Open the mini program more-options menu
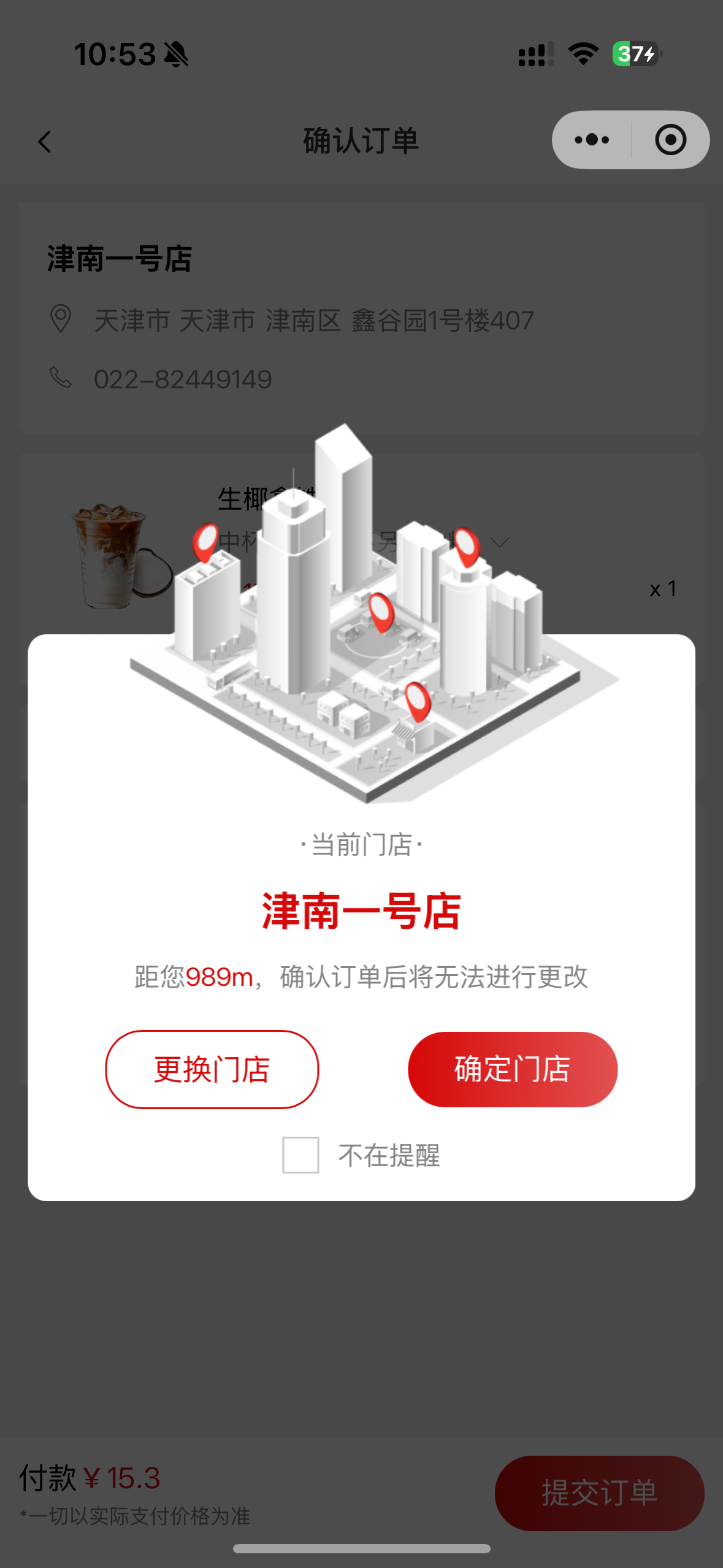This screenshot has height=1568, width=723. coord(592,140)
